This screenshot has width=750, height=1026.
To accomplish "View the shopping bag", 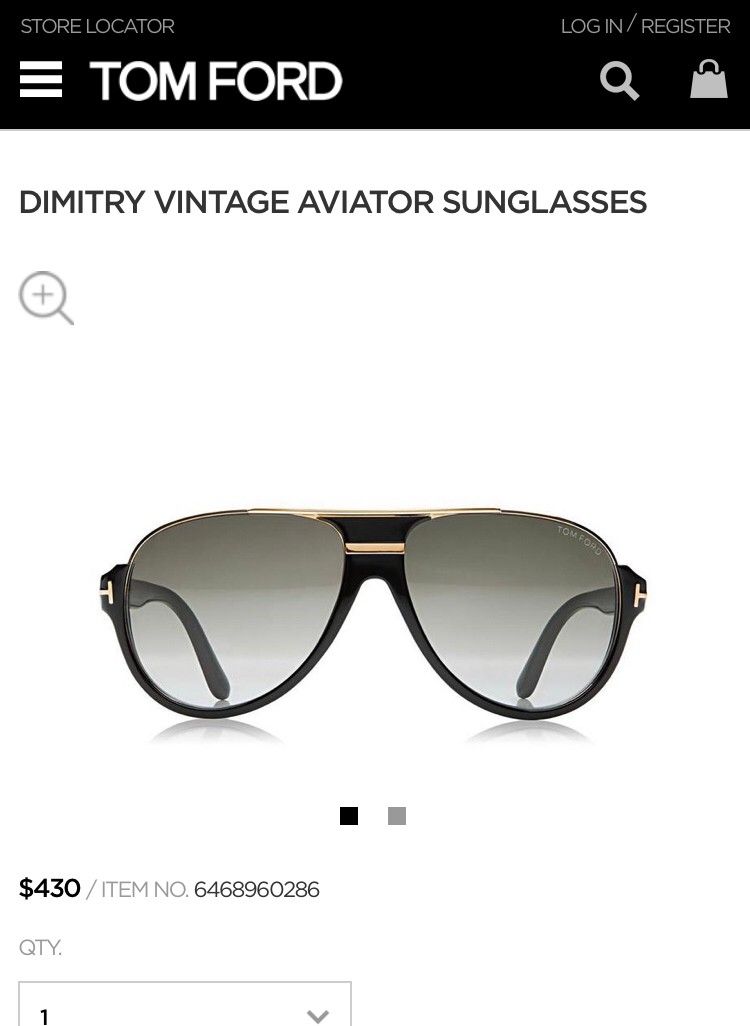I will pos(709,79).
